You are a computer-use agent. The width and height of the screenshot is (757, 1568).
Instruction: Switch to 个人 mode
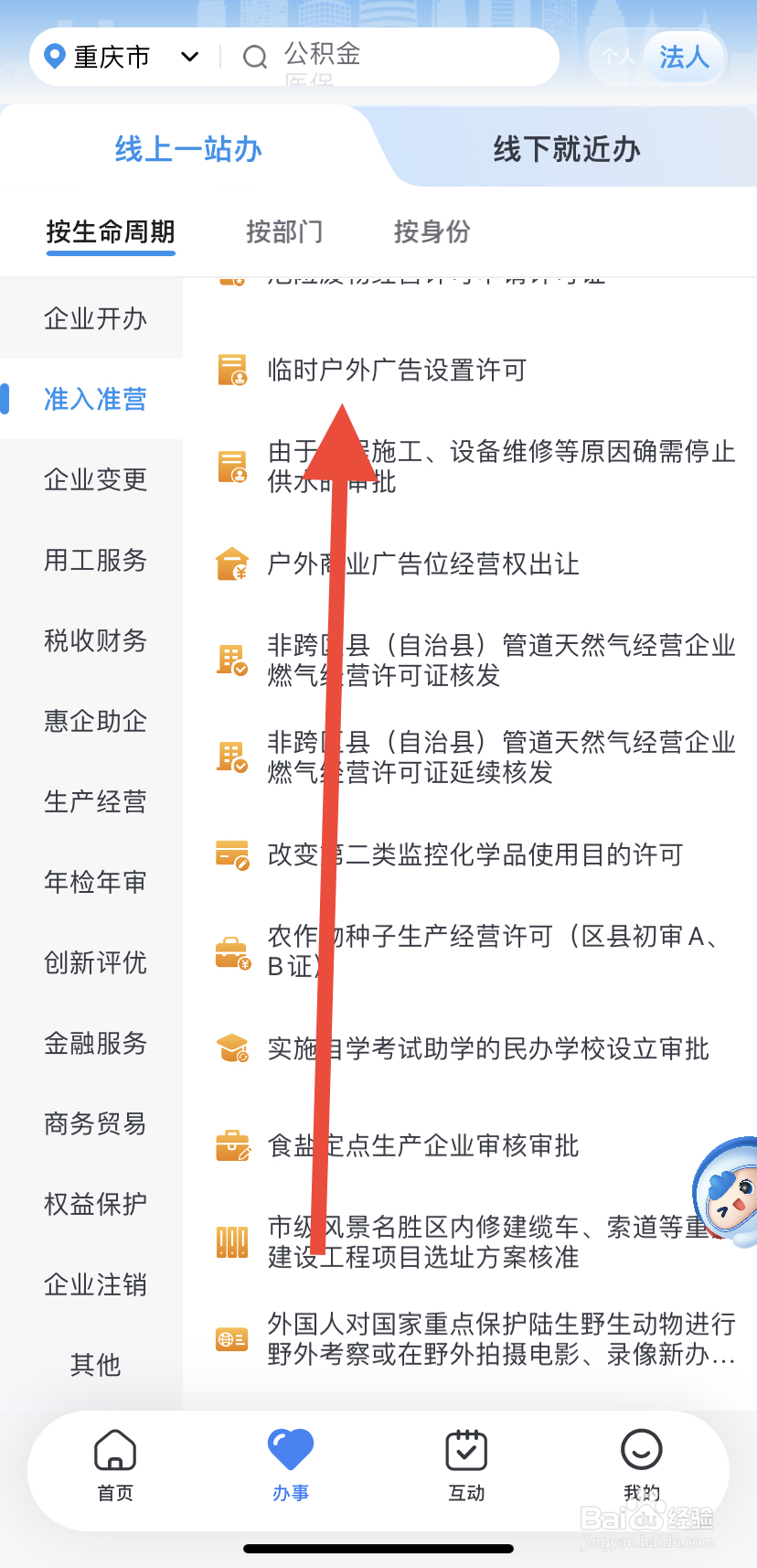point(618,56)
